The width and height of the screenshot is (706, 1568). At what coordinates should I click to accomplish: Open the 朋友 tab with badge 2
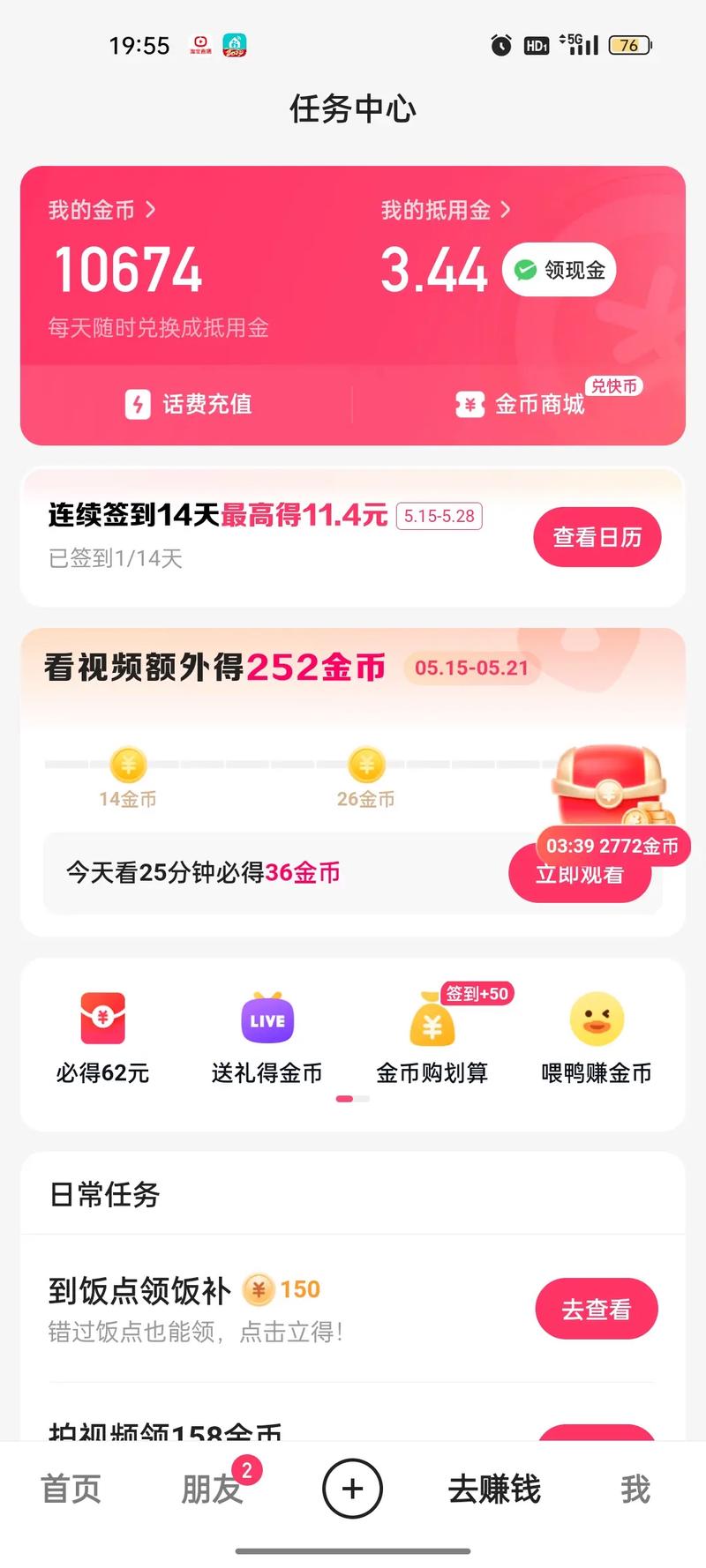pos(212,1490)
